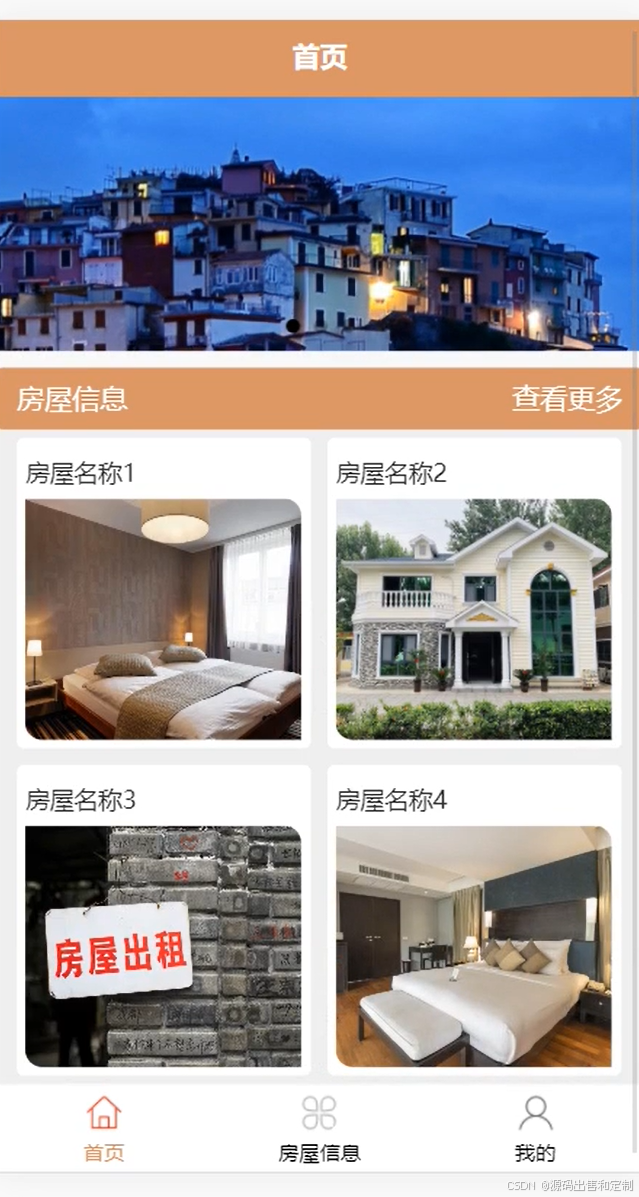Viewport: 639px width, 1197px height.
Task: Tap 查看更多 to view more listings
Action: (566, 398)
